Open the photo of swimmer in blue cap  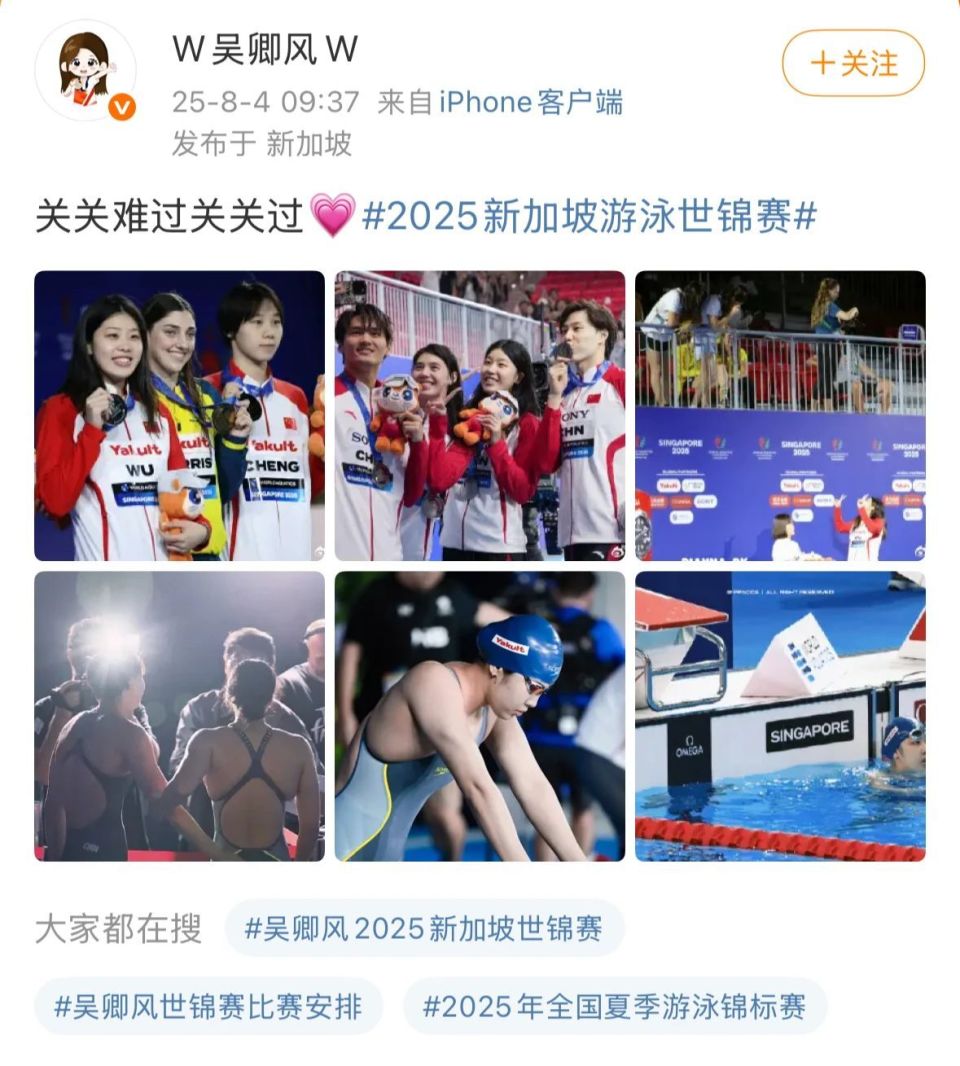(x=480, y=716)
